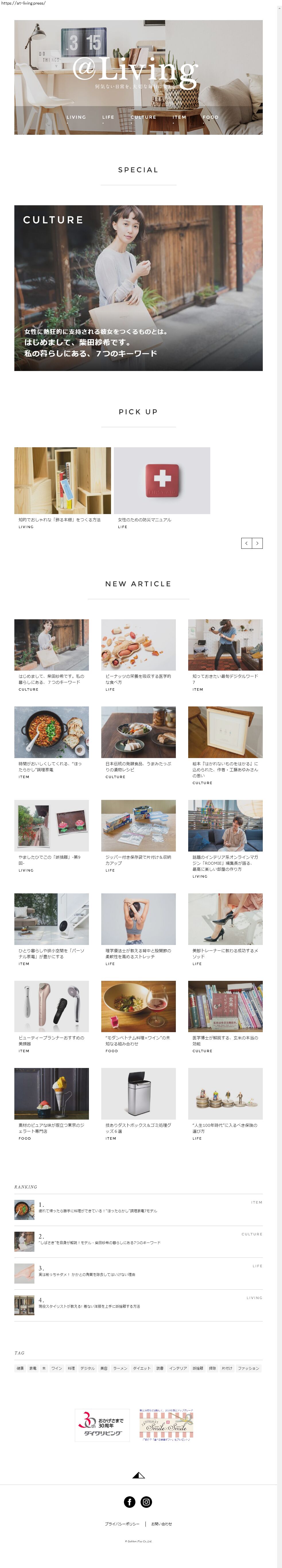Show the next pick-up articles with the right arrow

(x=257, y=543)
